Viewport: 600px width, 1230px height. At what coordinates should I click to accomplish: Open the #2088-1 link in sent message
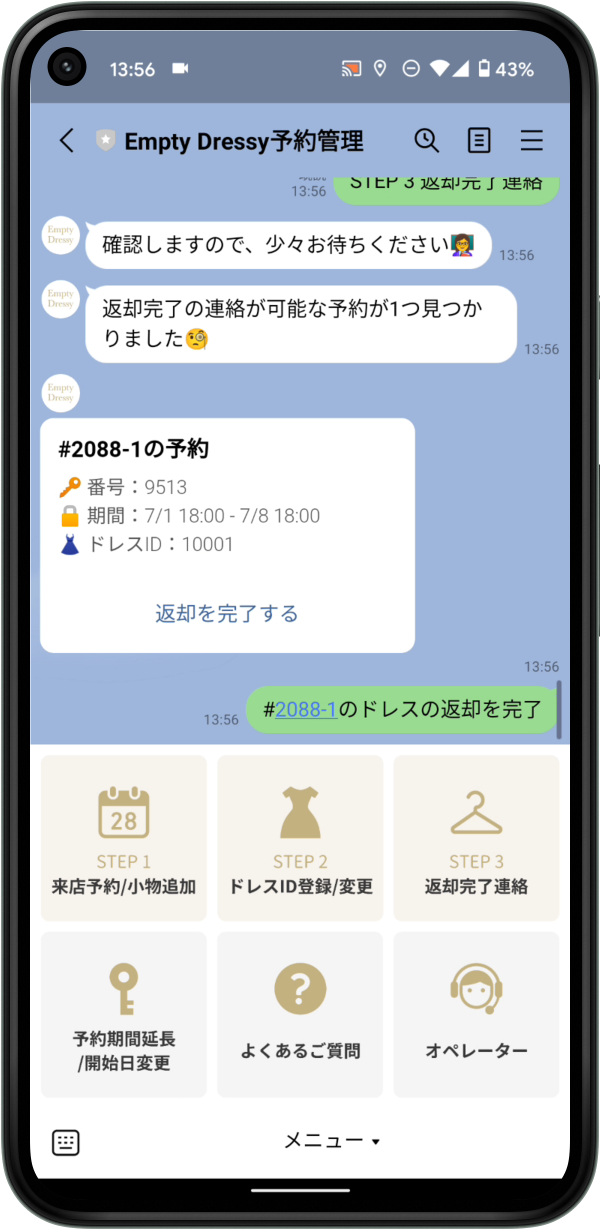[306, 709]
